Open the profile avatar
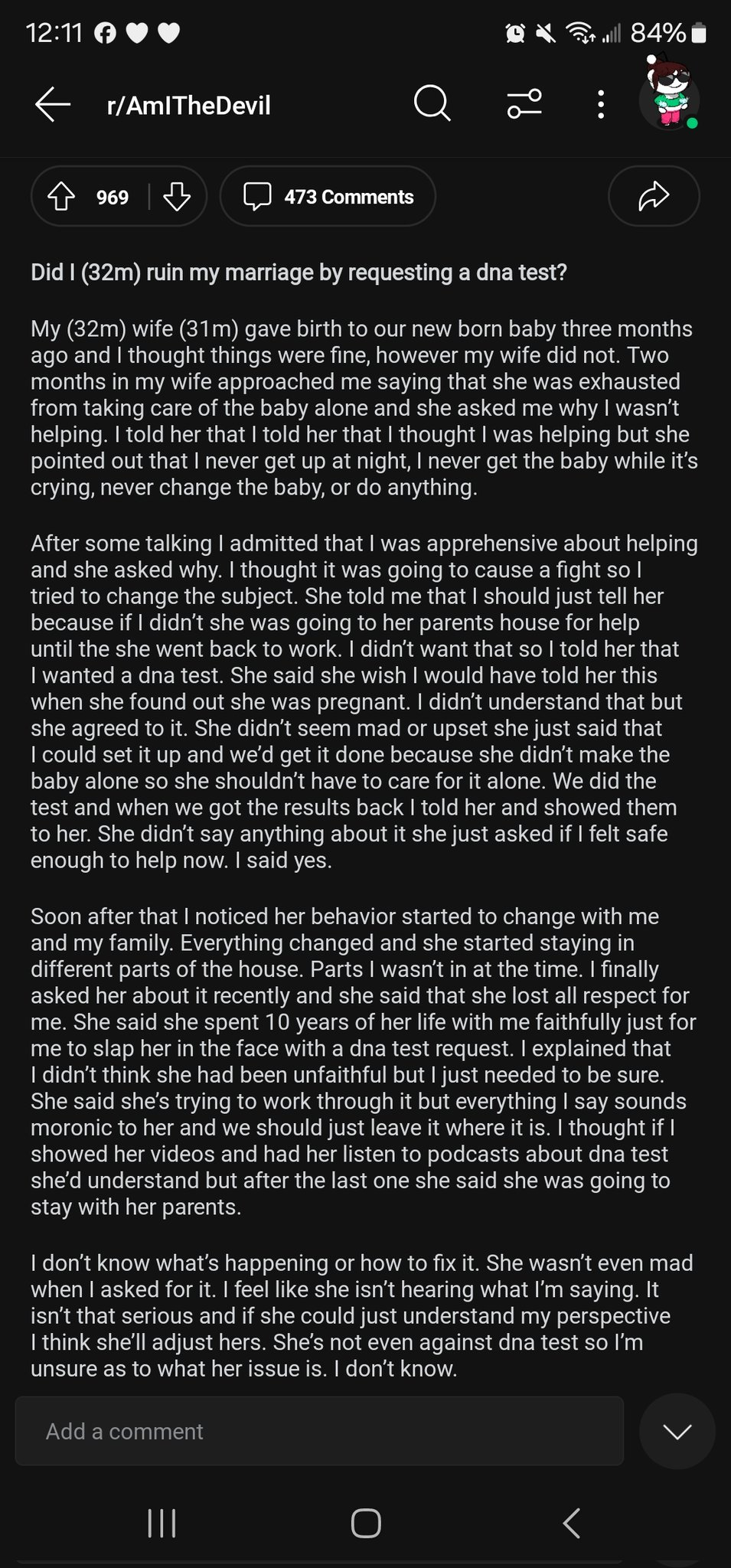The image size is (731, 1568). 670,93
